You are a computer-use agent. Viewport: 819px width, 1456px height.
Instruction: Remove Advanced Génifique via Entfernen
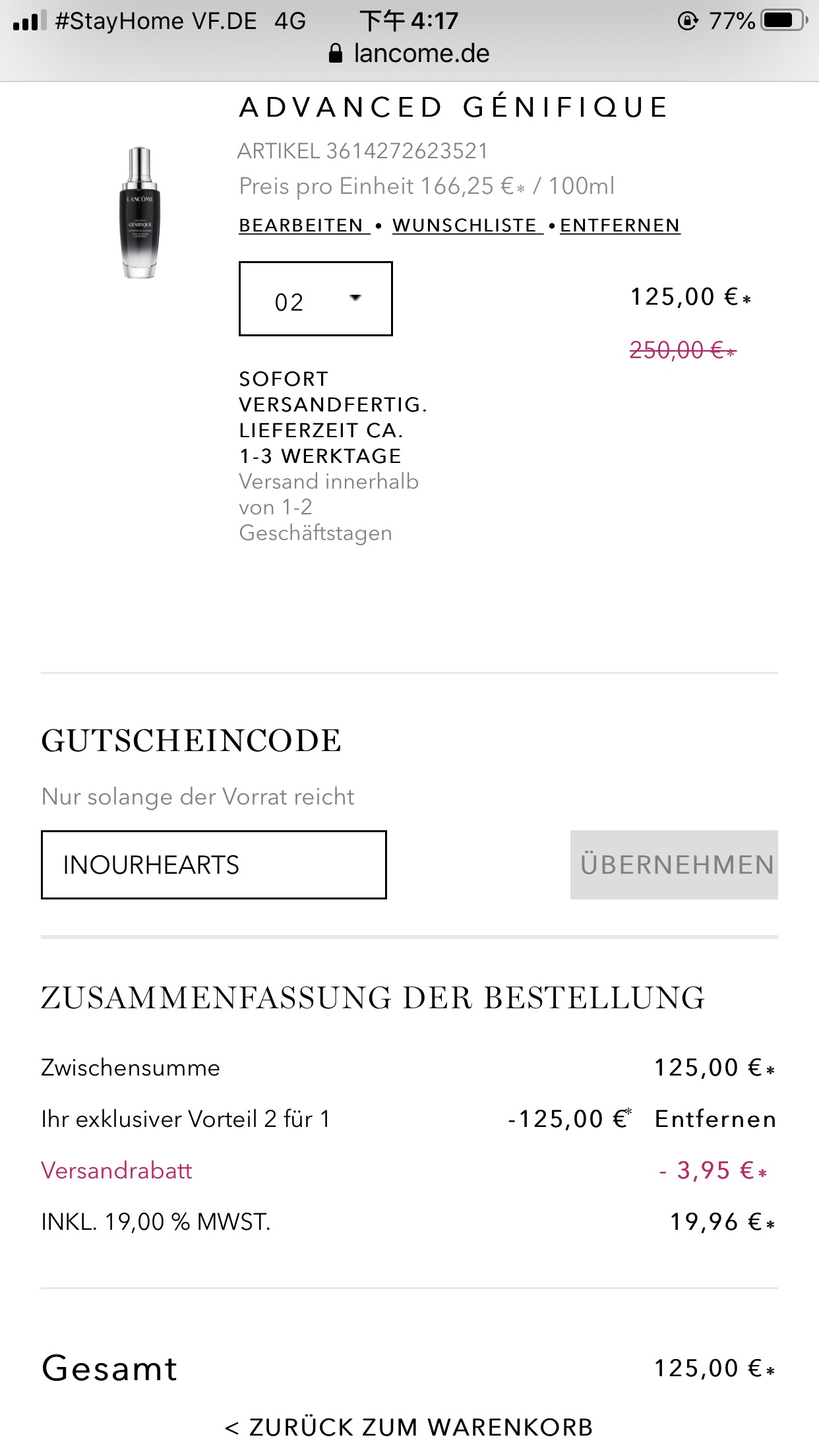point(620,226)
